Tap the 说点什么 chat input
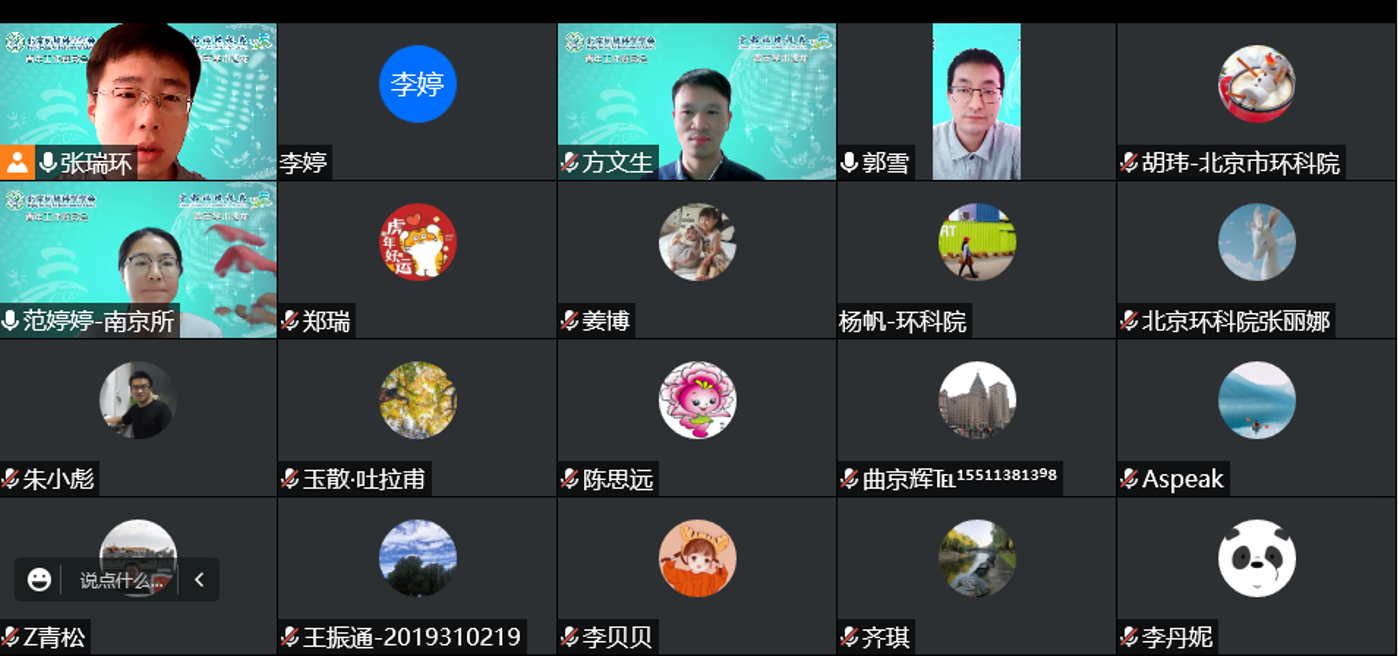 [x=115, y=580]
